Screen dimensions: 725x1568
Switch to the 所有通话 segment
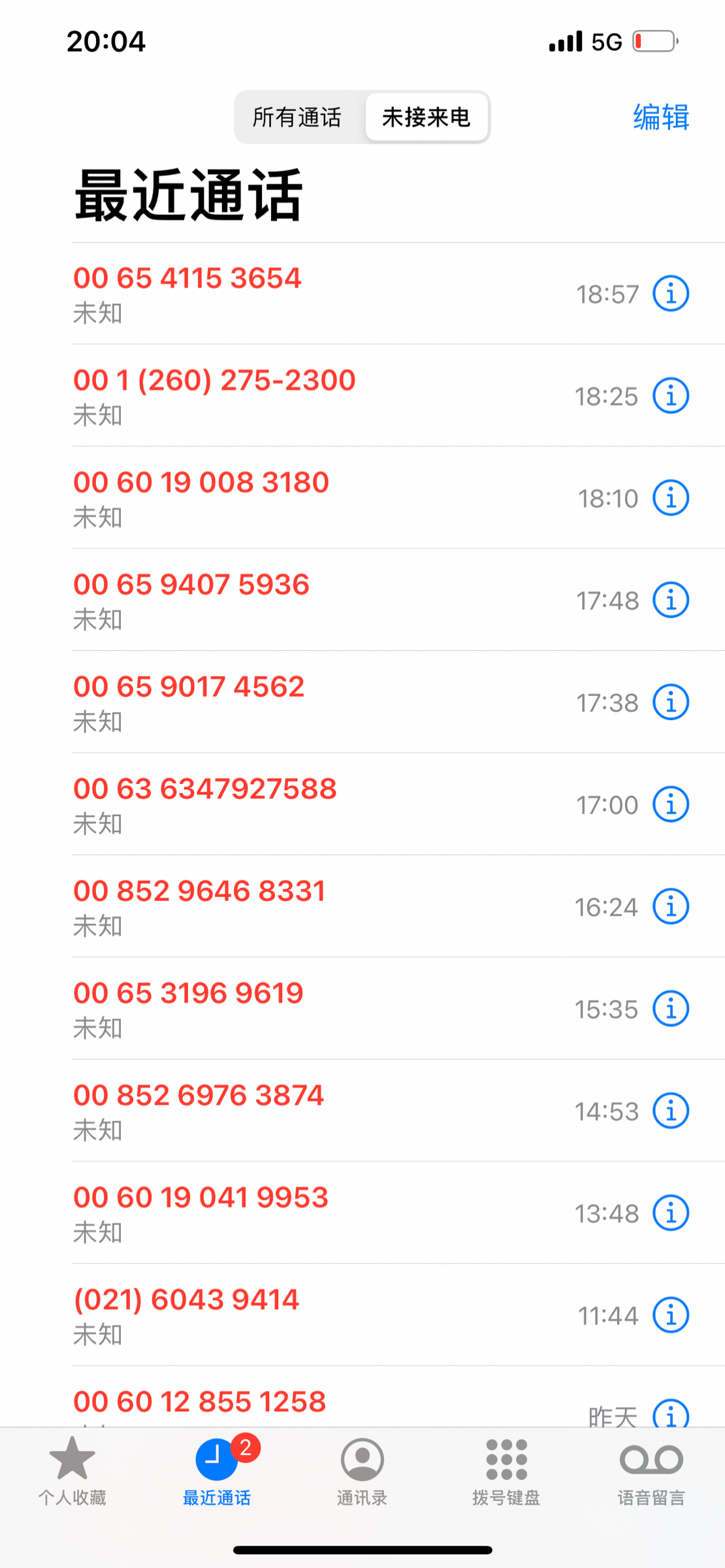297,118
